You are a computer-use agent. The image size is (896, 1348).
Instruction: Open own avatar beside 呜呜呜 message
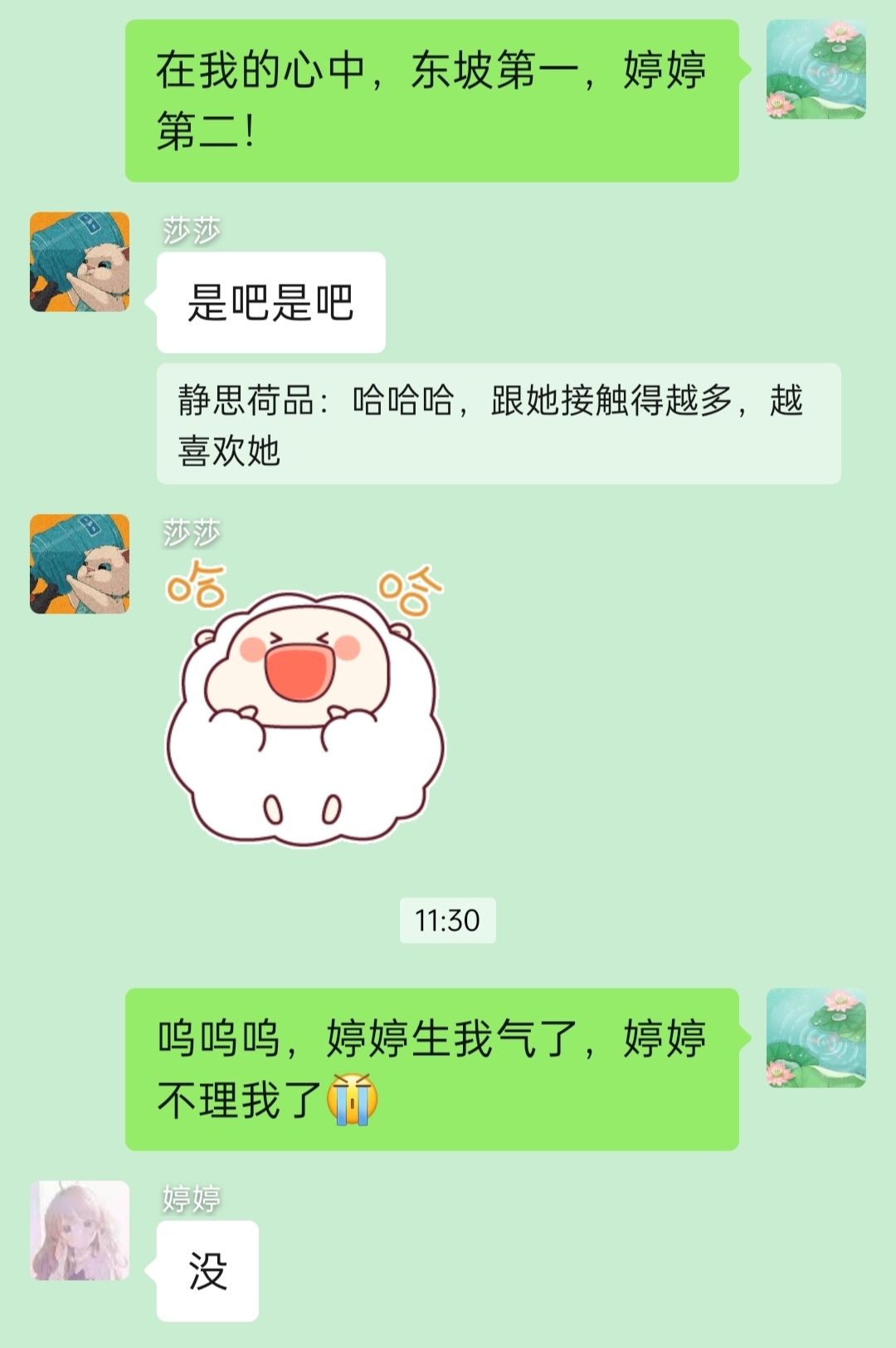coord(816,1038)
